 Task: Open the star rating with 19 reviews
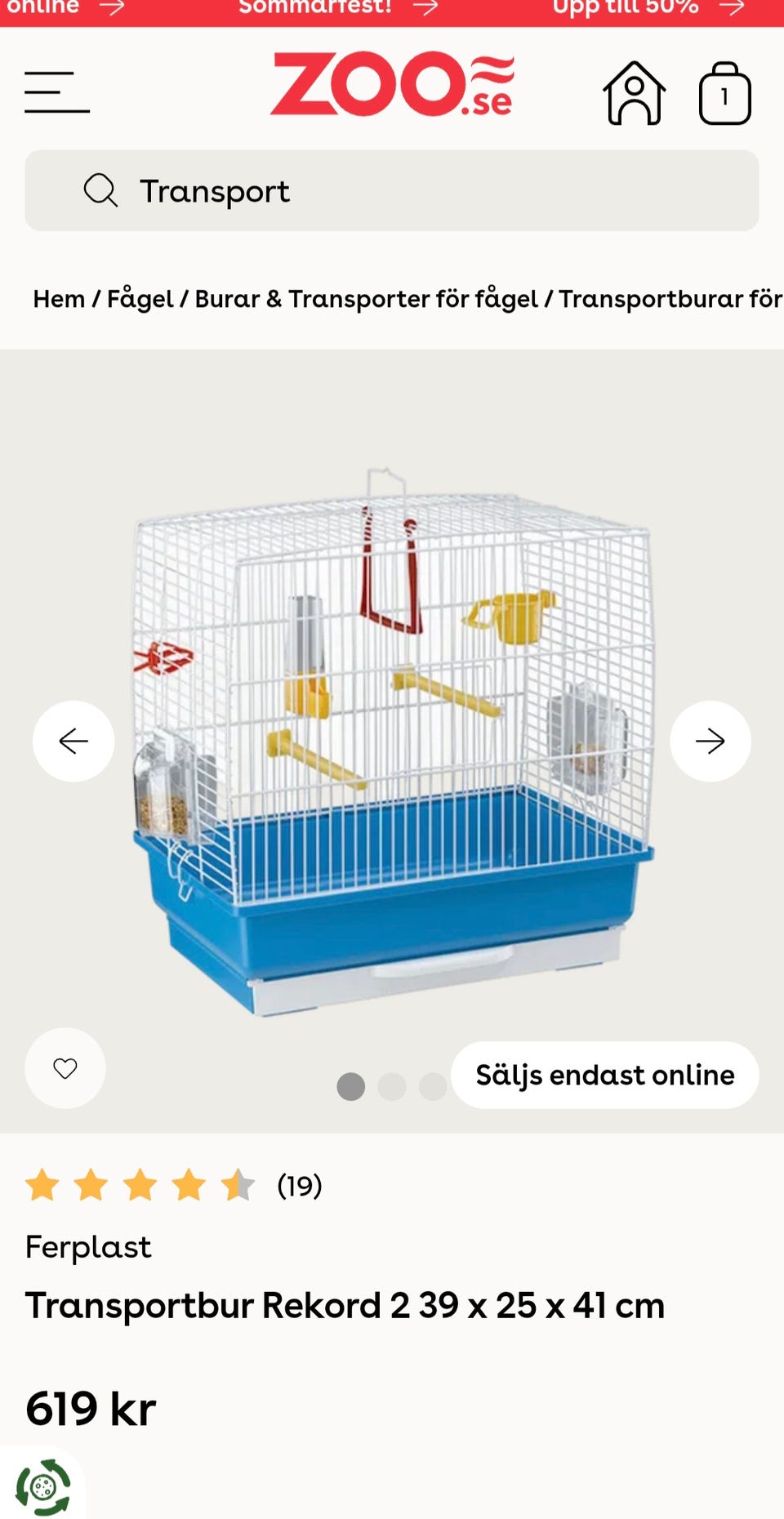pyautogui.click(x=173, y=1185)
